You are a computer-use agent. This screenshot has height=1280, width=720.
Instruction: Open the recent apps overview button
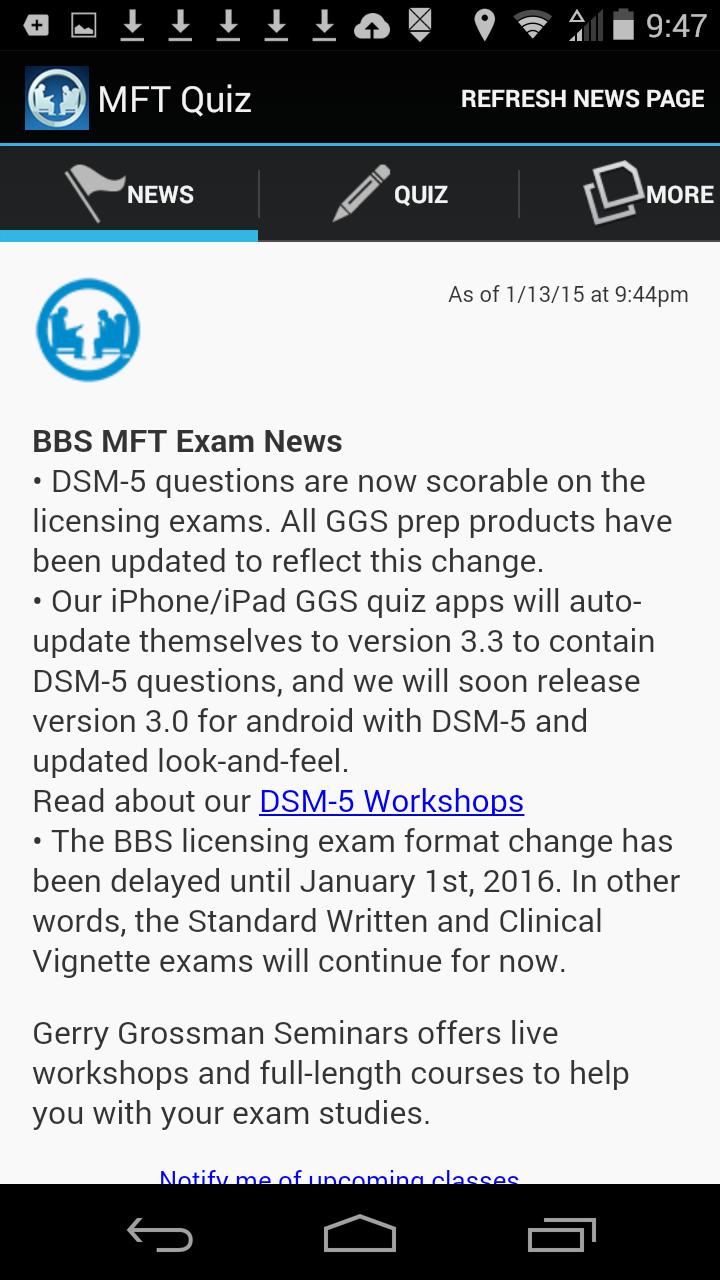click(561, 1235)
